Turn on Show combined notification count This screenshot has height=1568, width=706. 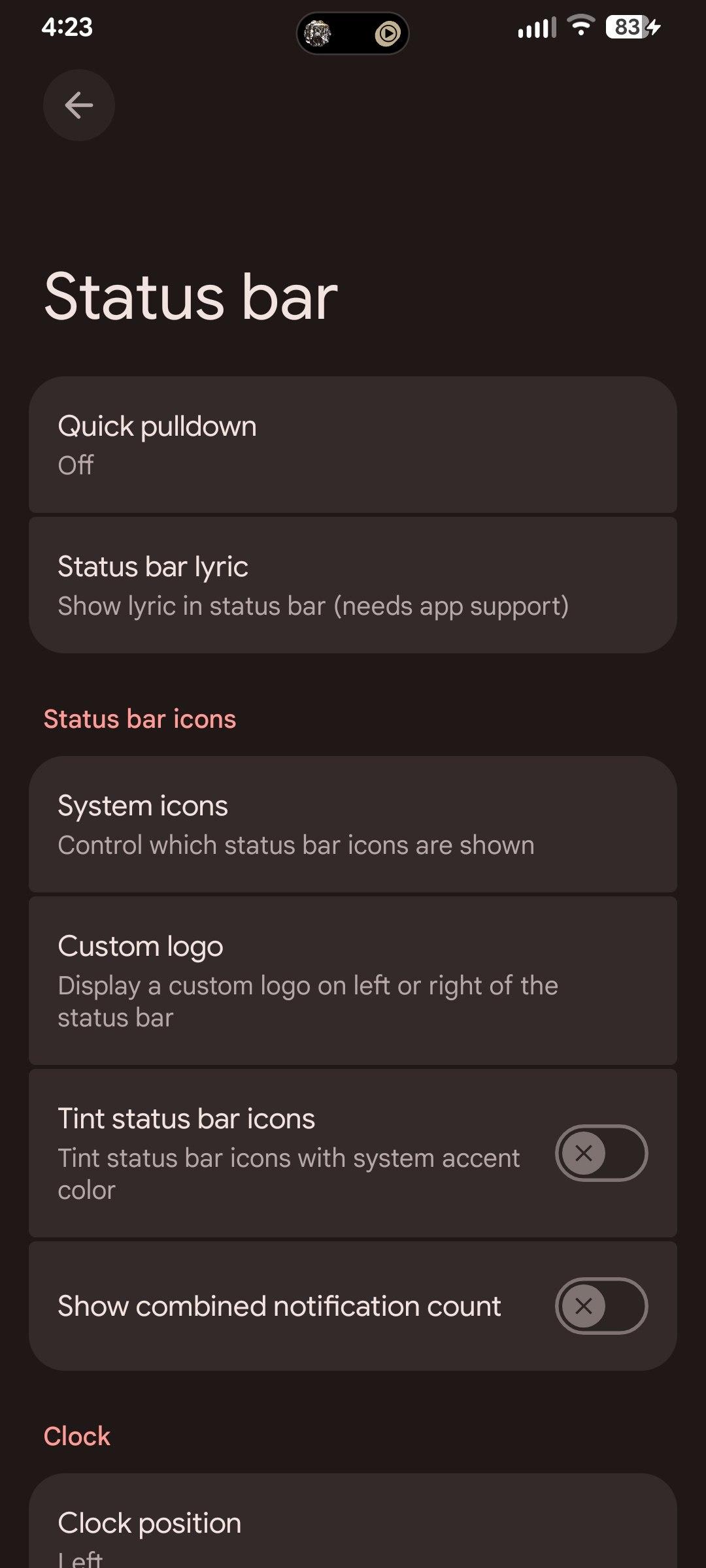pyautogui.click(x=601, y=1306)
